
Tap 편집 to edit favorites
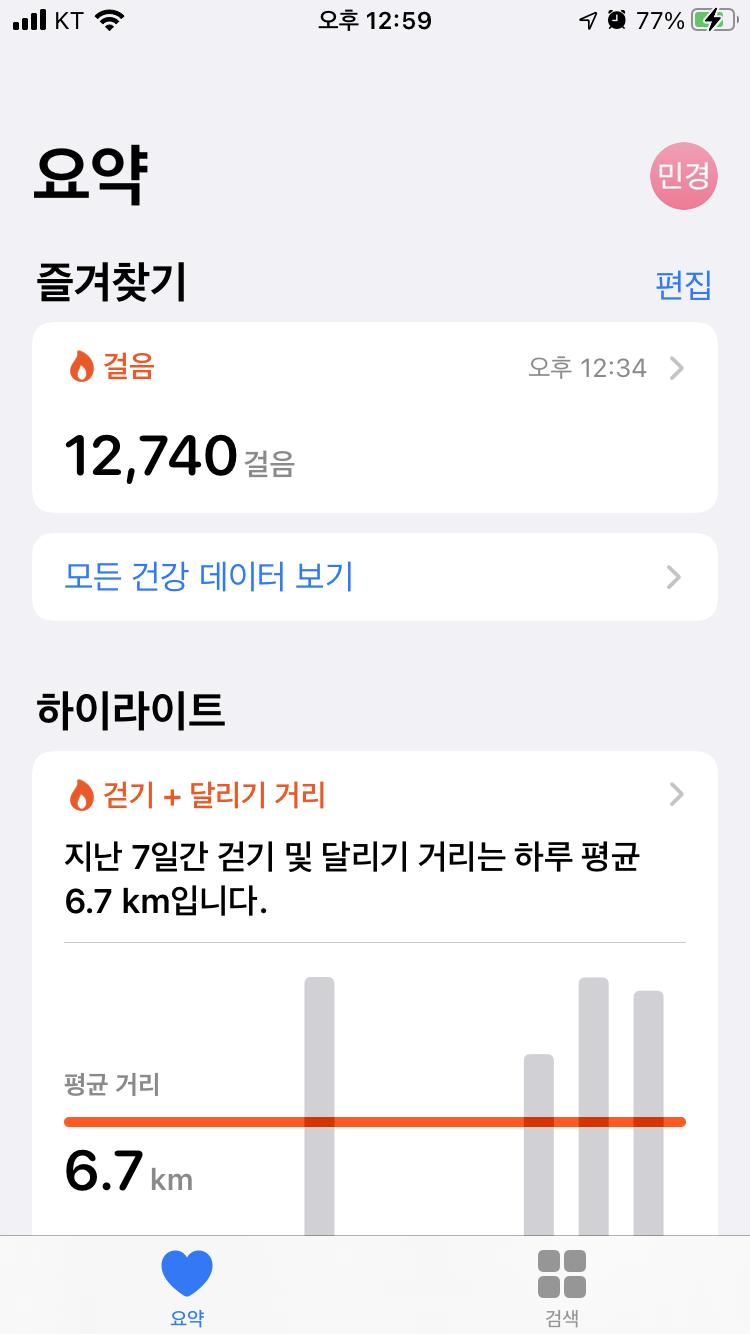click(683, 285)
